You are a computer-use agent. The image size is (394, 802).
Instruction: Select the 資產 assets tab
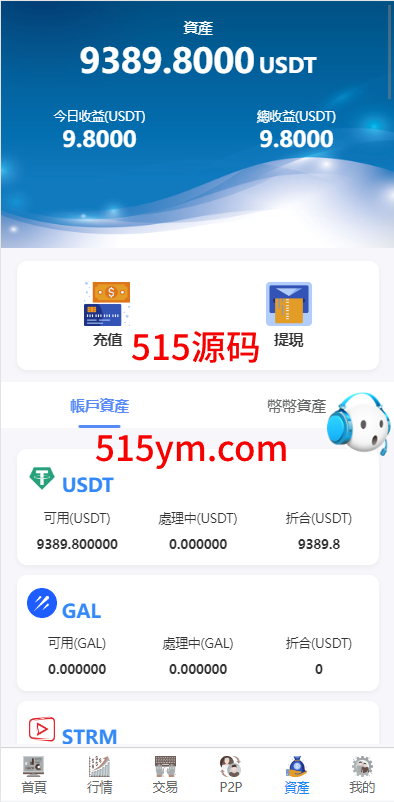[x=296, y=775]
